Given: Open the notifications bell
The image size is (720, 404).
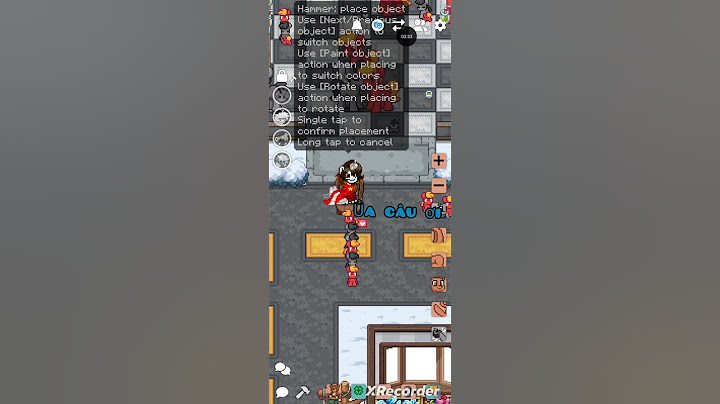Looking at the screenshot, I should [356, 26].
